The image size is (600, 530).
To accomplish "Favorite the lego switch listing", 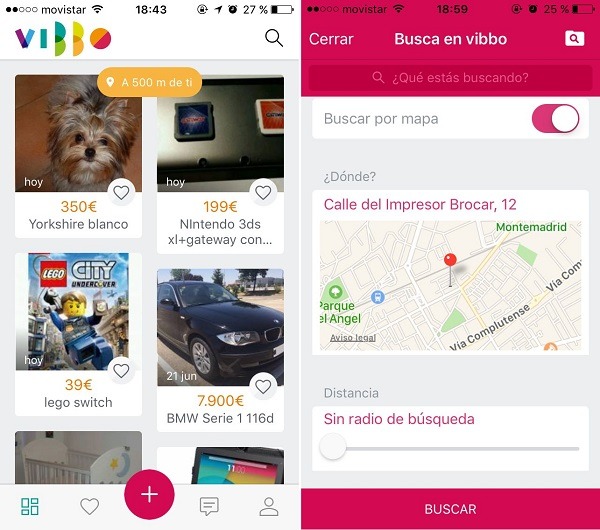I will (121, 371).
